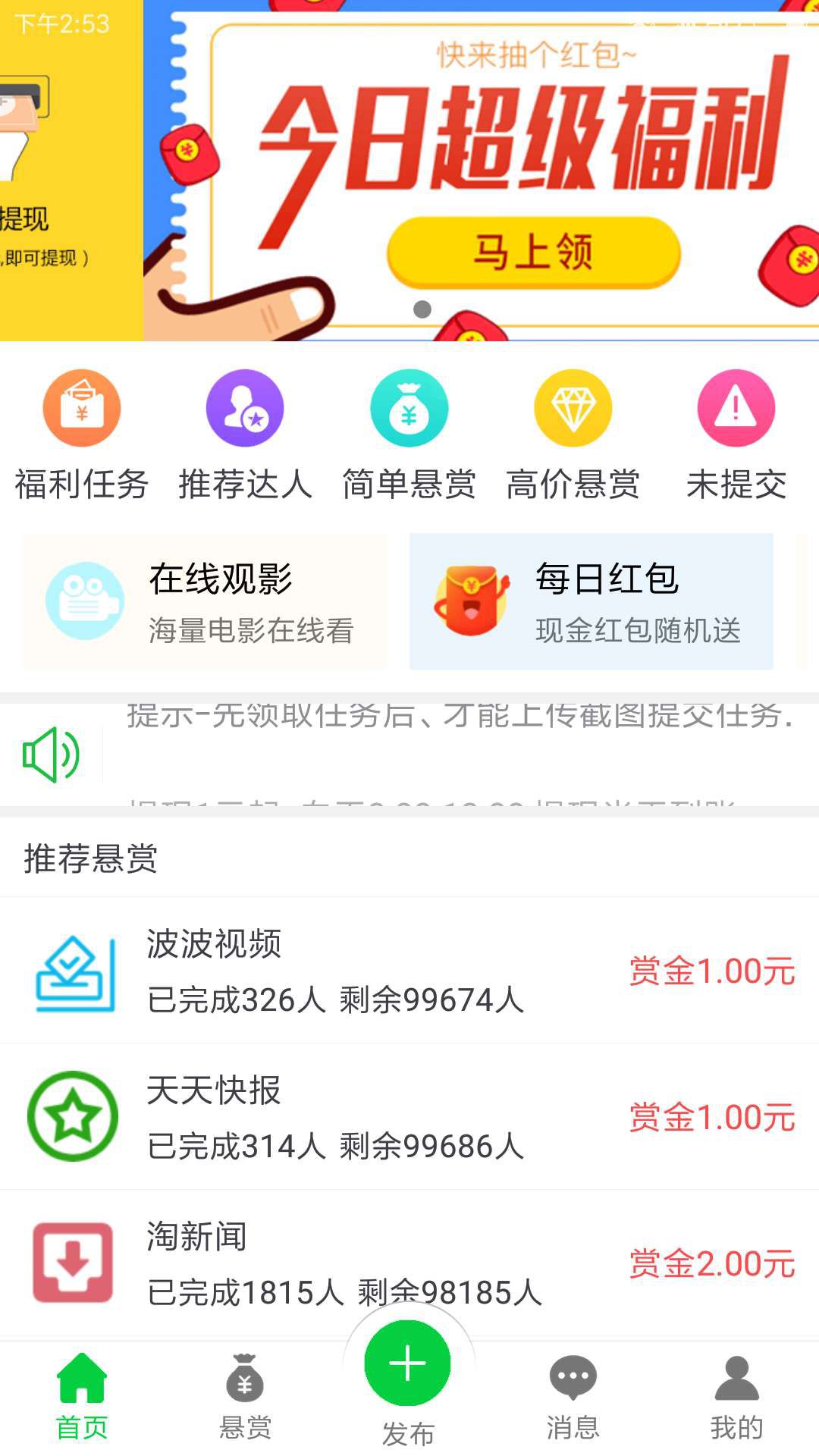819x1456 pixels.
Task: Tap the 天天快报 green star icon
Action: click(x=76, y=1115)
